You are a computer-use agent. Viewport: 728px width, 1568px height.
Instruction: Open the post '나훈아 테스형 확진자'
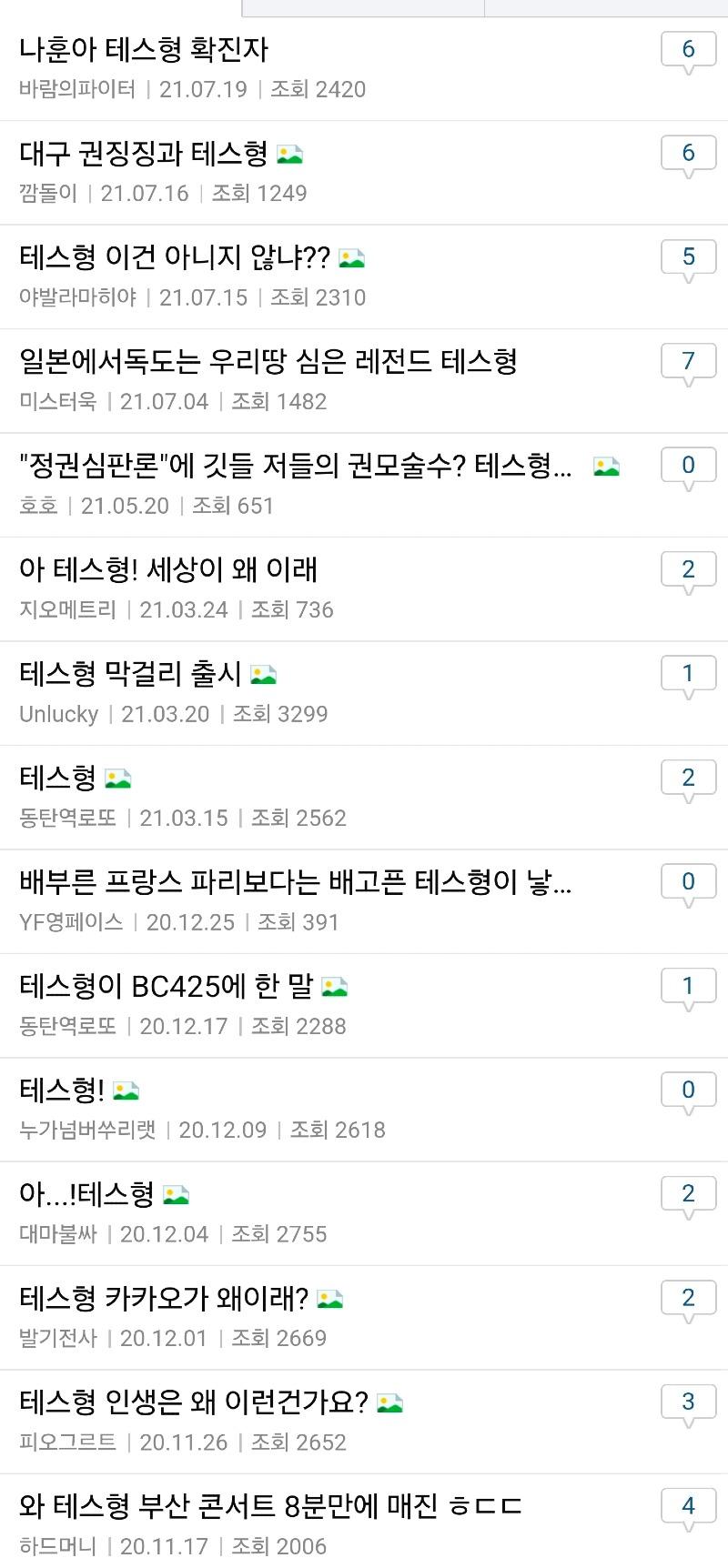[x=144, y=49]
